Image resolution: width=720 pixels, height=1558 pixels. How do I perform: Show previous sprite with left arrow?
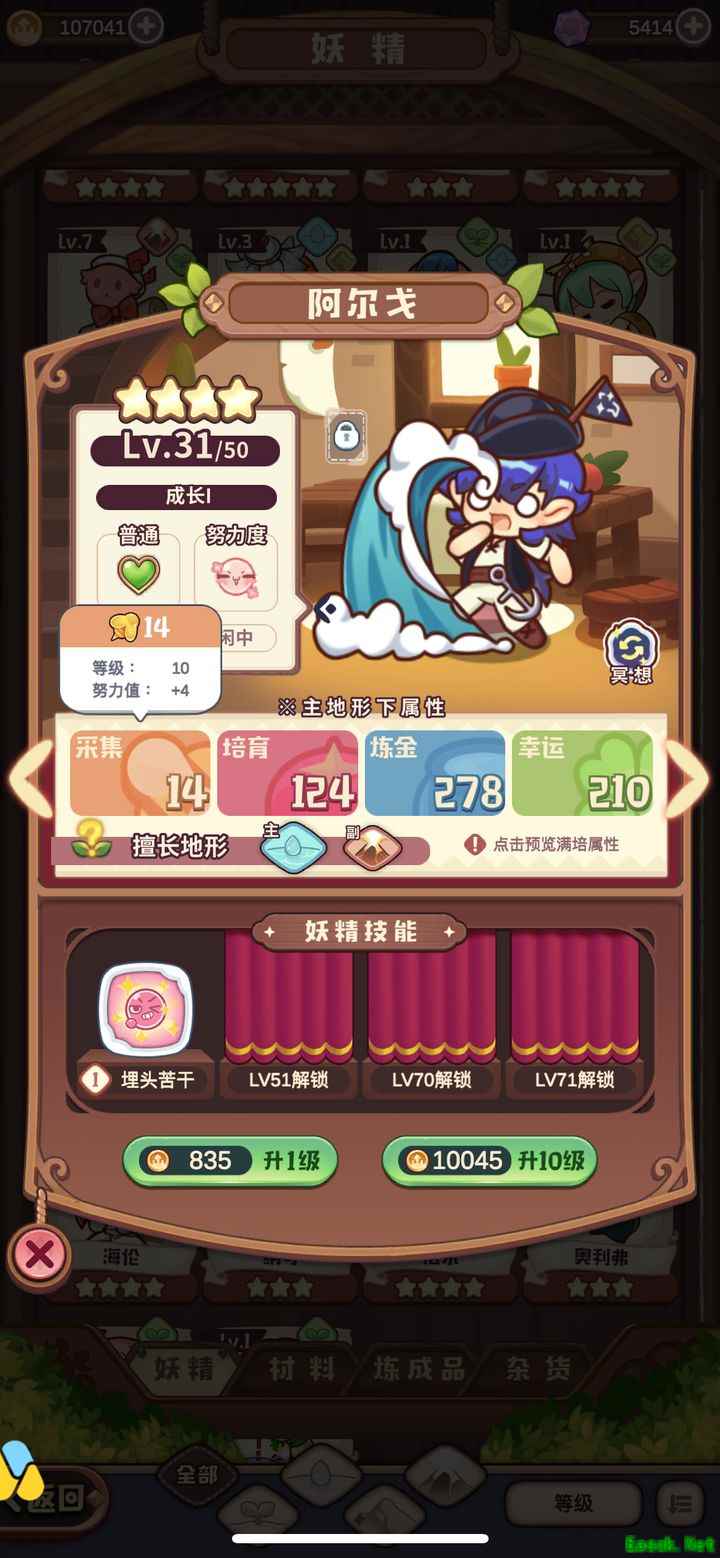click(28, 779)
